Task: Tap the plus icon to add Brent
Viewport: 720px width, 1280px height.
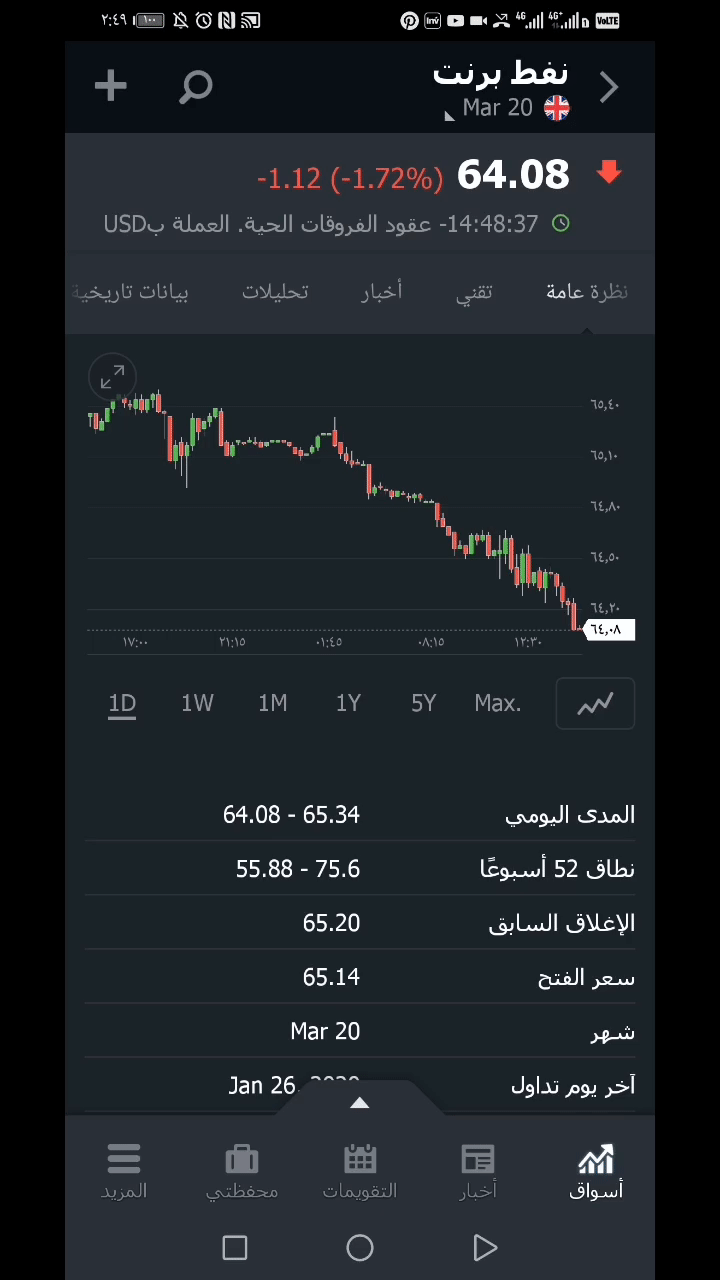Action: (x=111, y=87)
